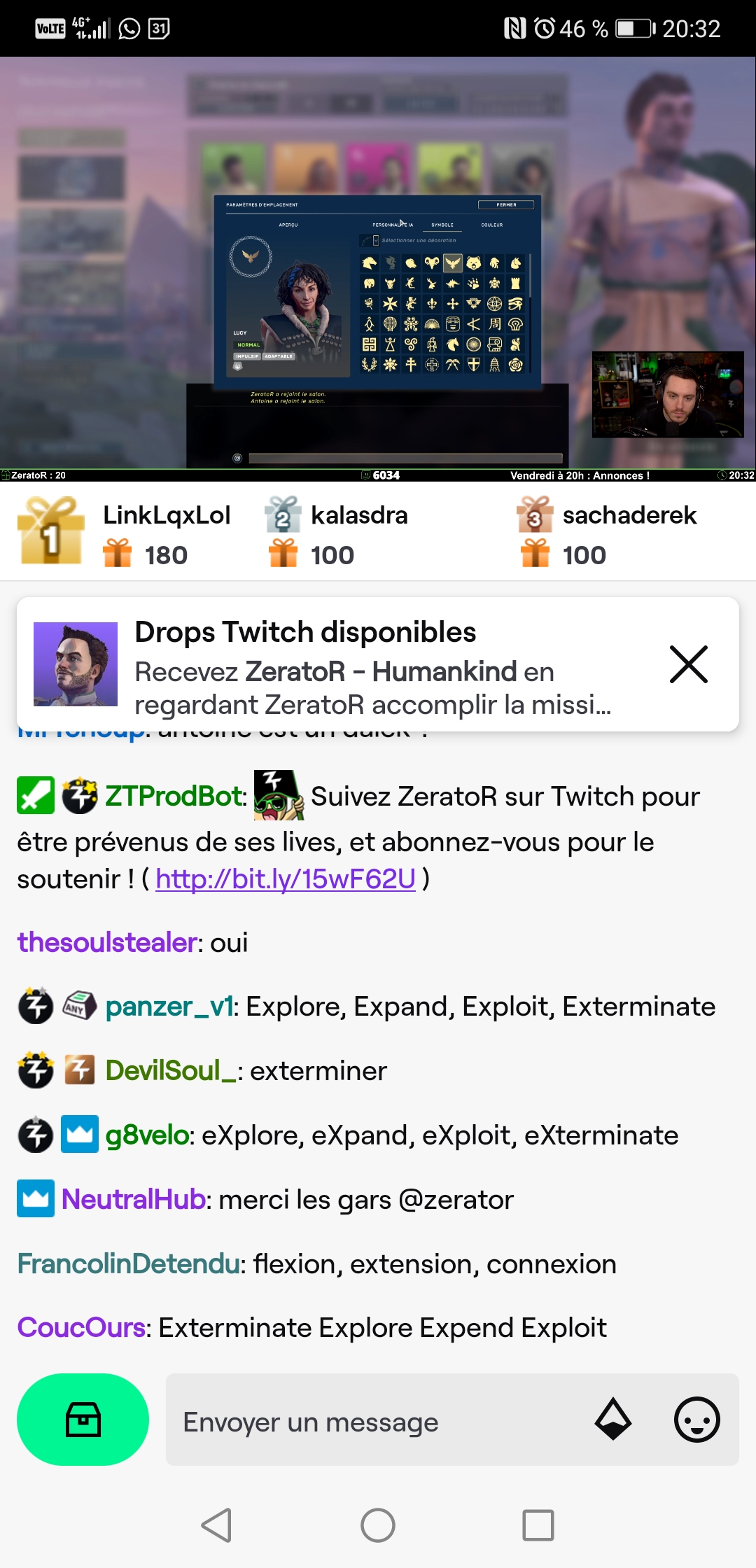This screenshot has width=756, height=1568.
Task: Go to home via system circle button
Action: coord(378,1525)
